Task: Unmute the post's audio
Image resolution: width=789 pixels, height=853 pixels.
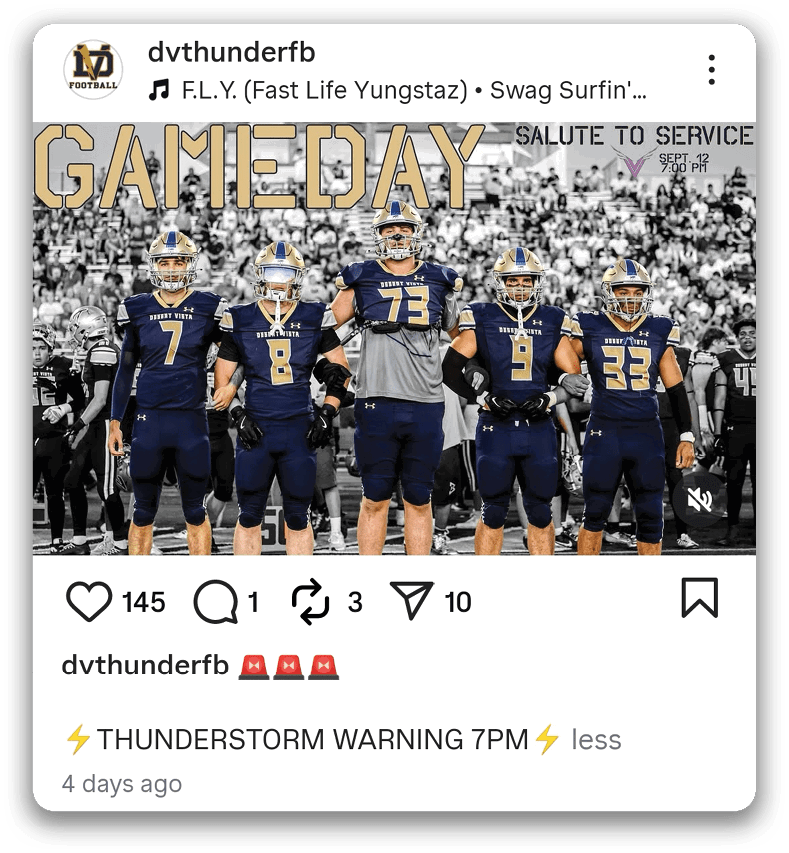Action: (x=700, y=499)
